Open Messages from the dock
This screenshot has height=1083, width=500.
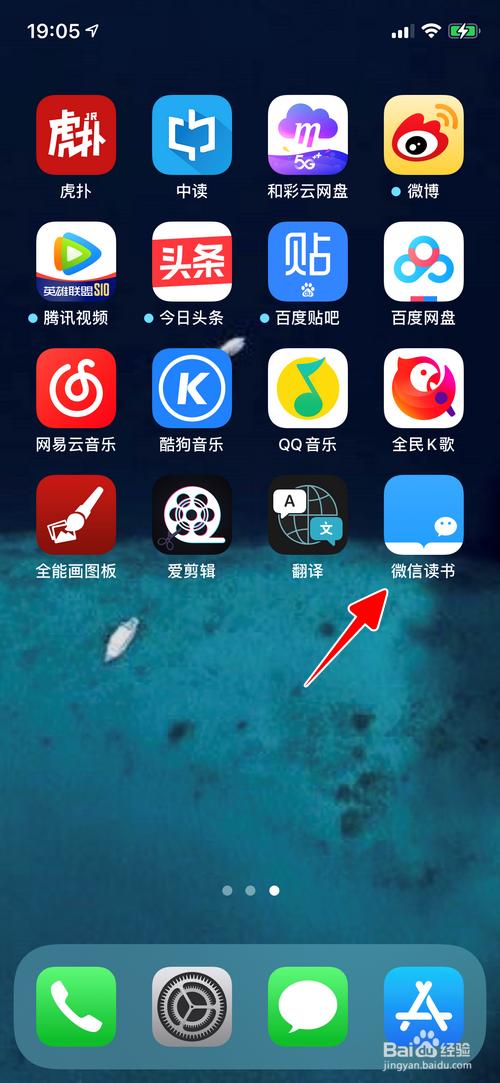[x=308, y=1006]
